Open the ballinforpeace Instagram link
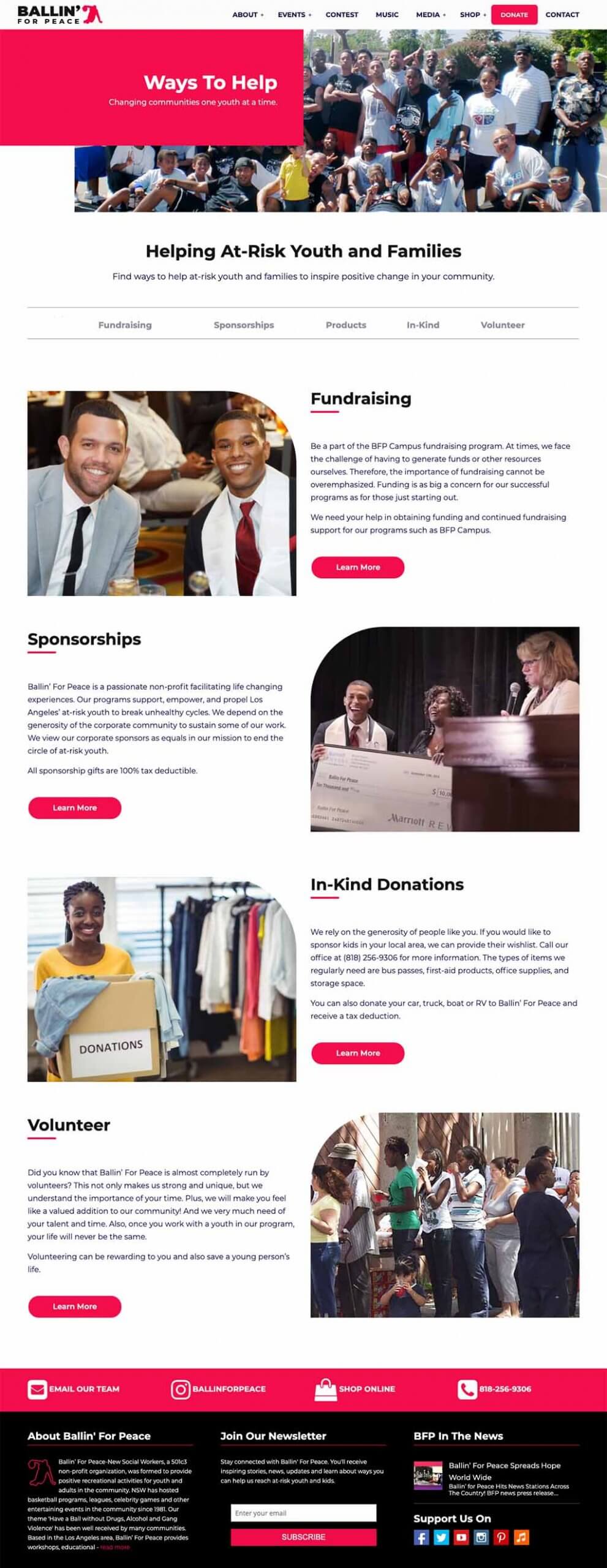This screenshot has width=607, height=1568. pos(219,1389)
